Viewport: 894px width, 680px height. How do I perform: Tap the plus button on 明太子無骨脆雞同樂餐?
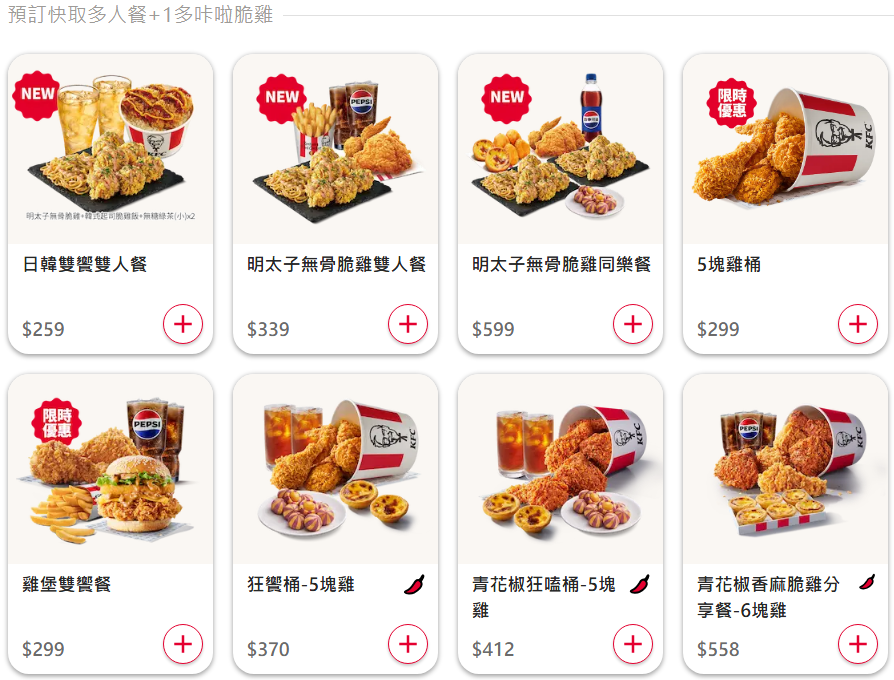pyautogui.click(x=633, y=325)
